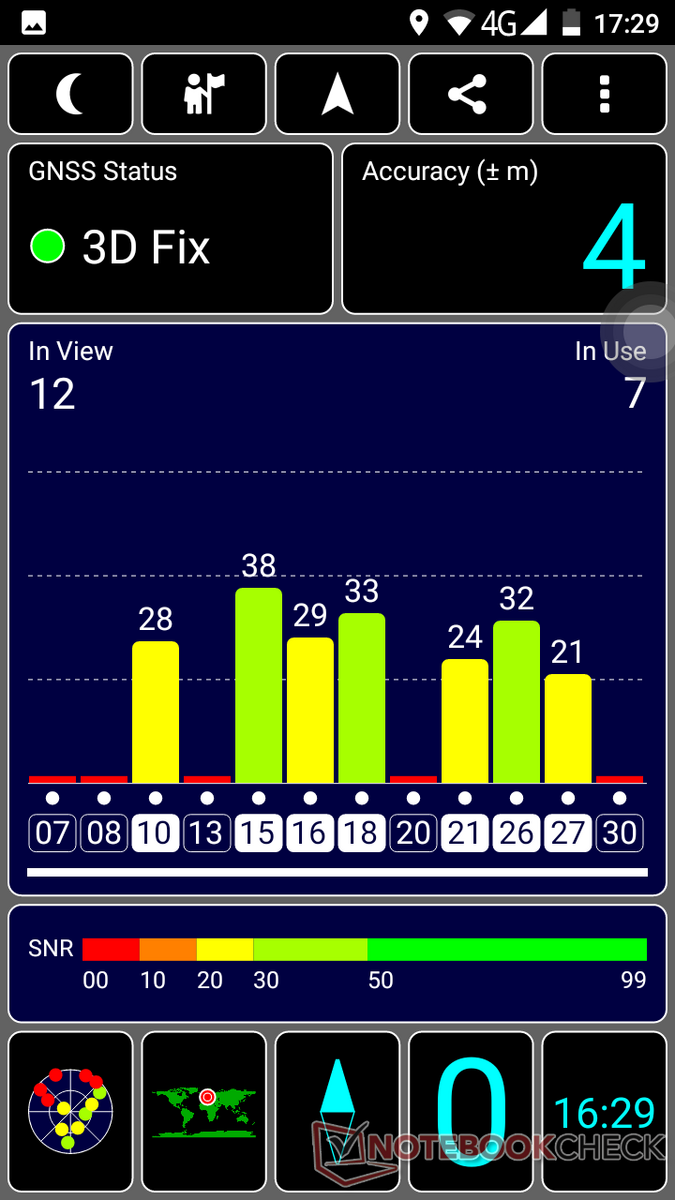
Task: Toggle night mode with the moon icon
Action: click(70, 94)
